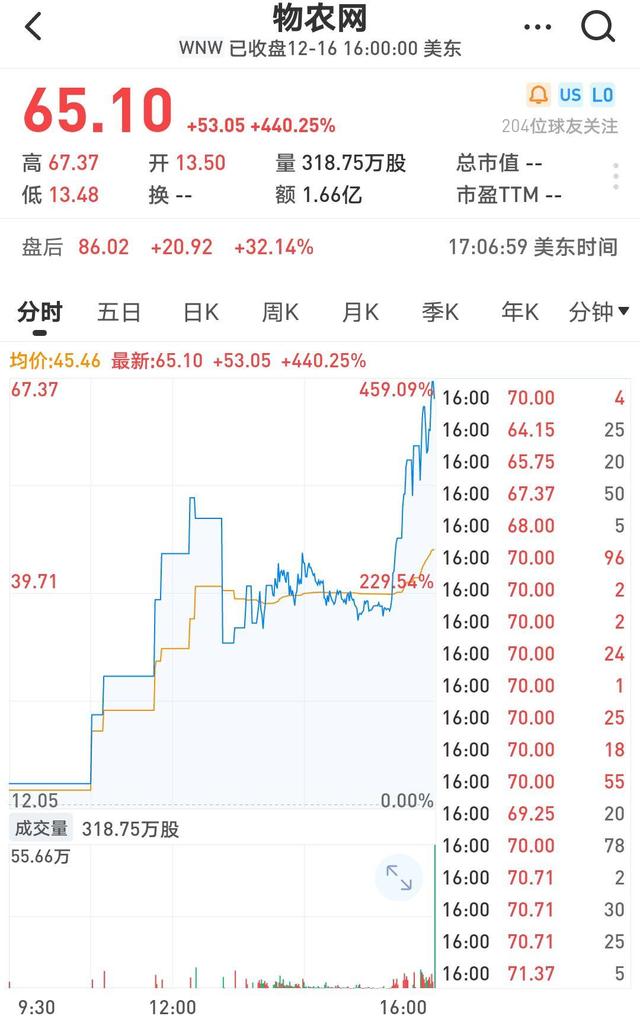View the 年K chart tab

click(520, 312)
